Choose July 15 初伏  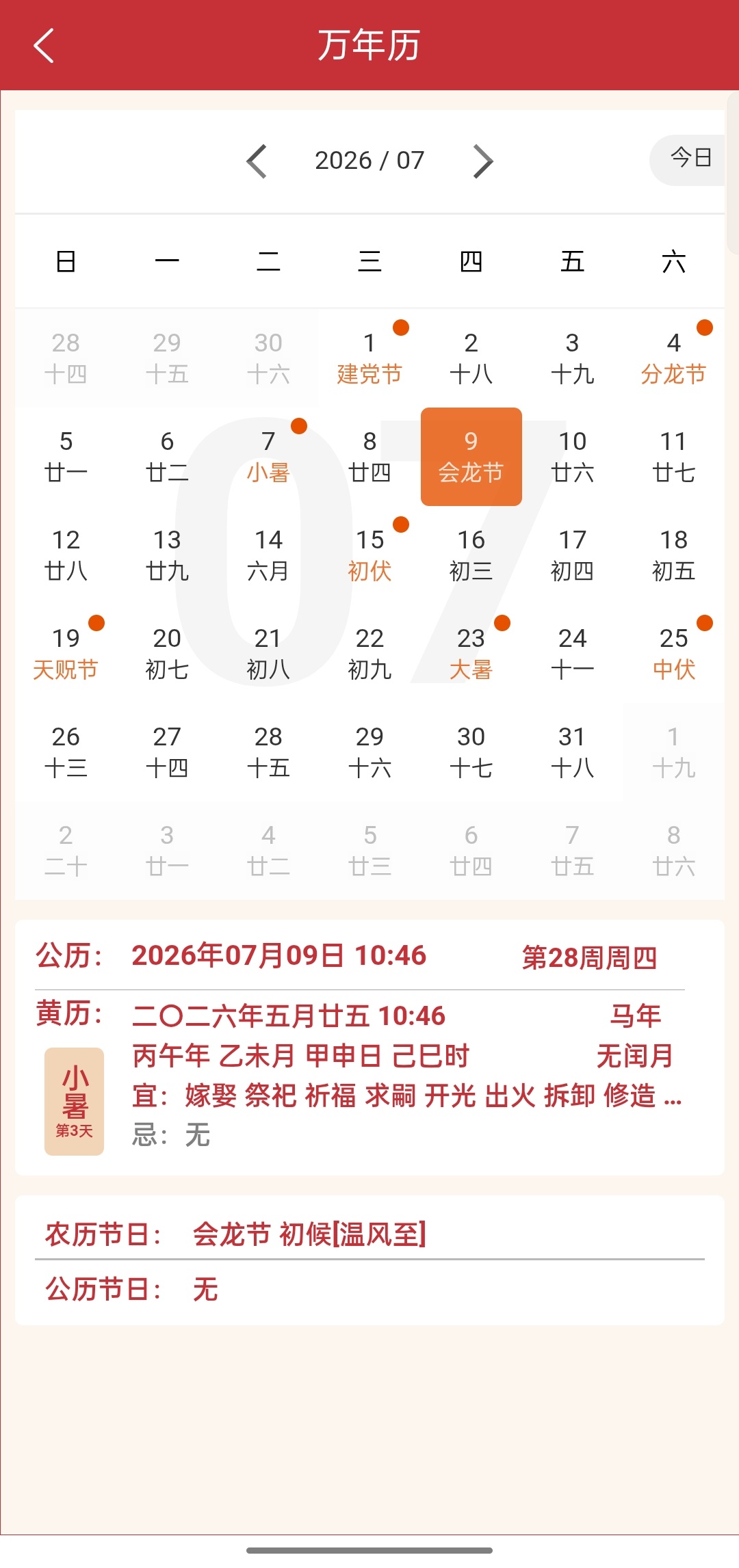[369, 555]
